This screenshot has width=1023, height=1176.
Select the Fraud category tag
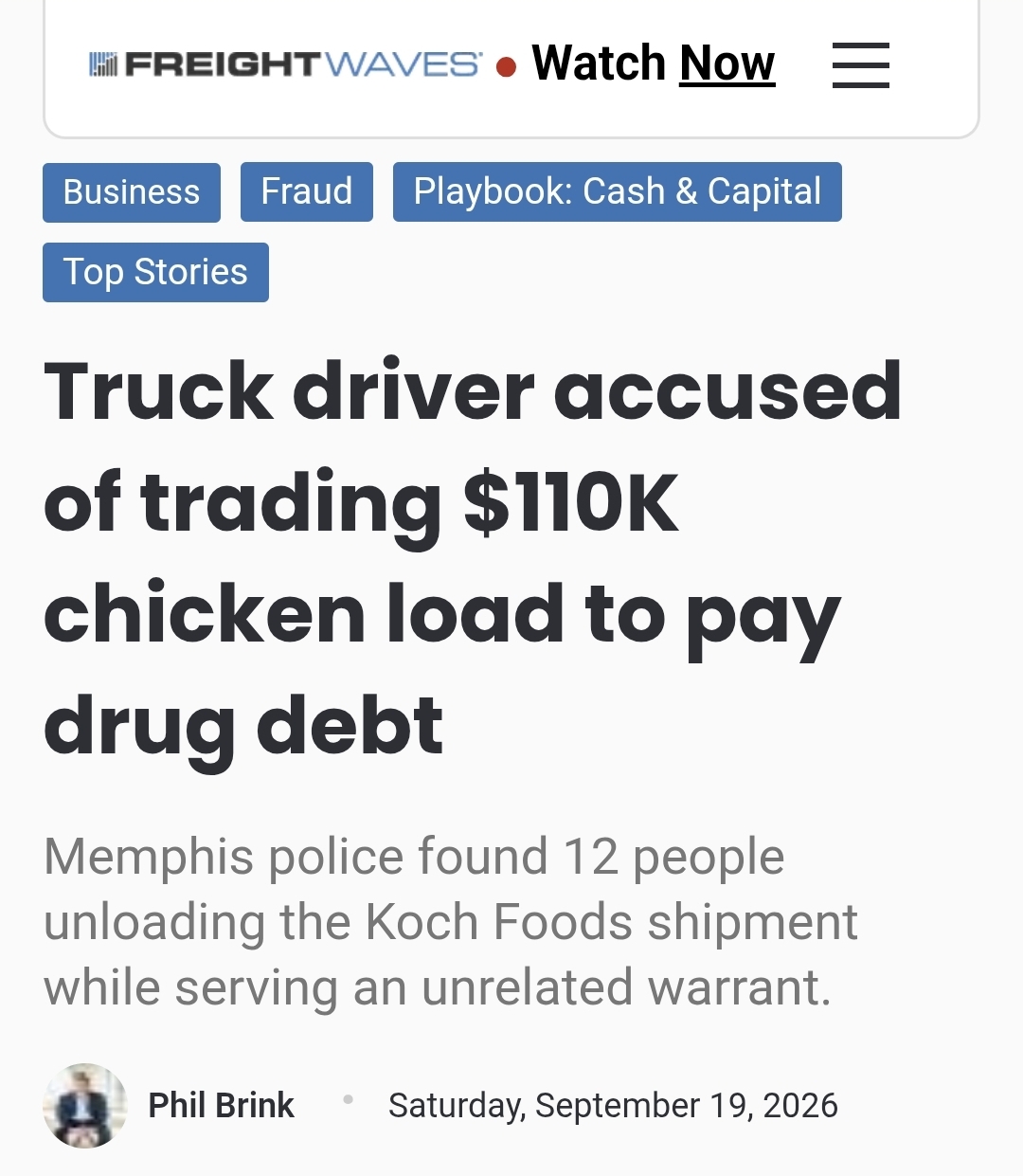(307, 192)
